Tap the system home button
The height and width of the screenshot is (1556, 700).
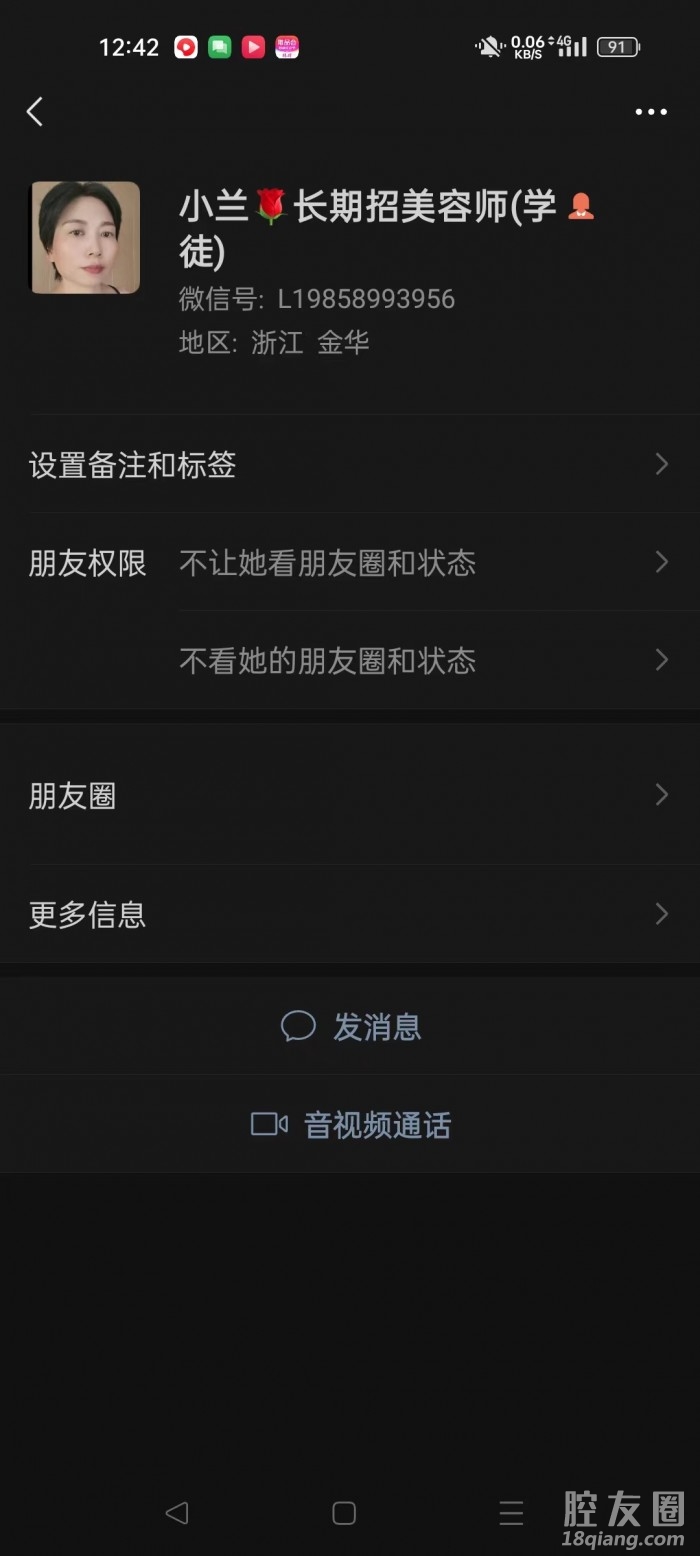(x=344, y=1513)
